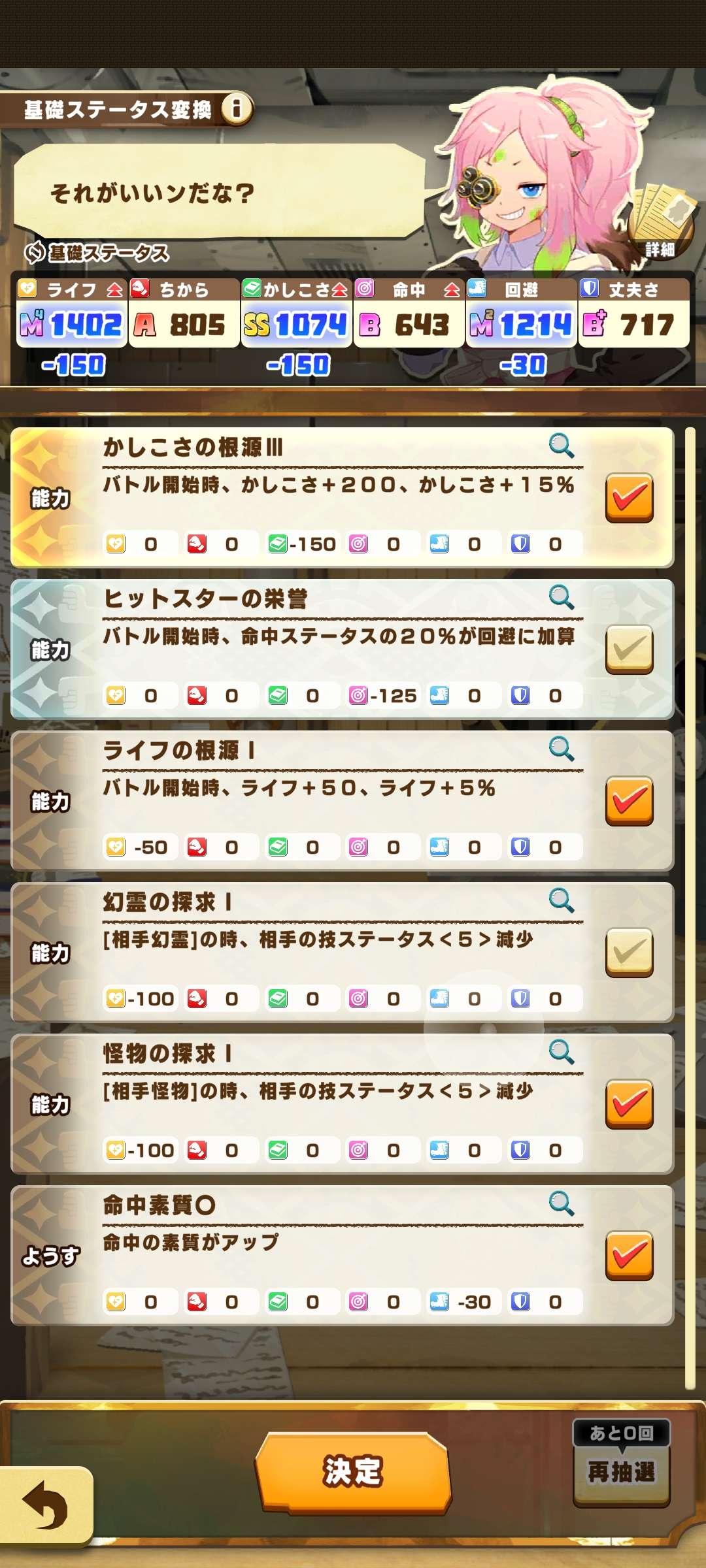This screenshot has width=706, height=1568.
Task: Uncheck the 怪物の探求I checkbox
Action: [629, 1104]
